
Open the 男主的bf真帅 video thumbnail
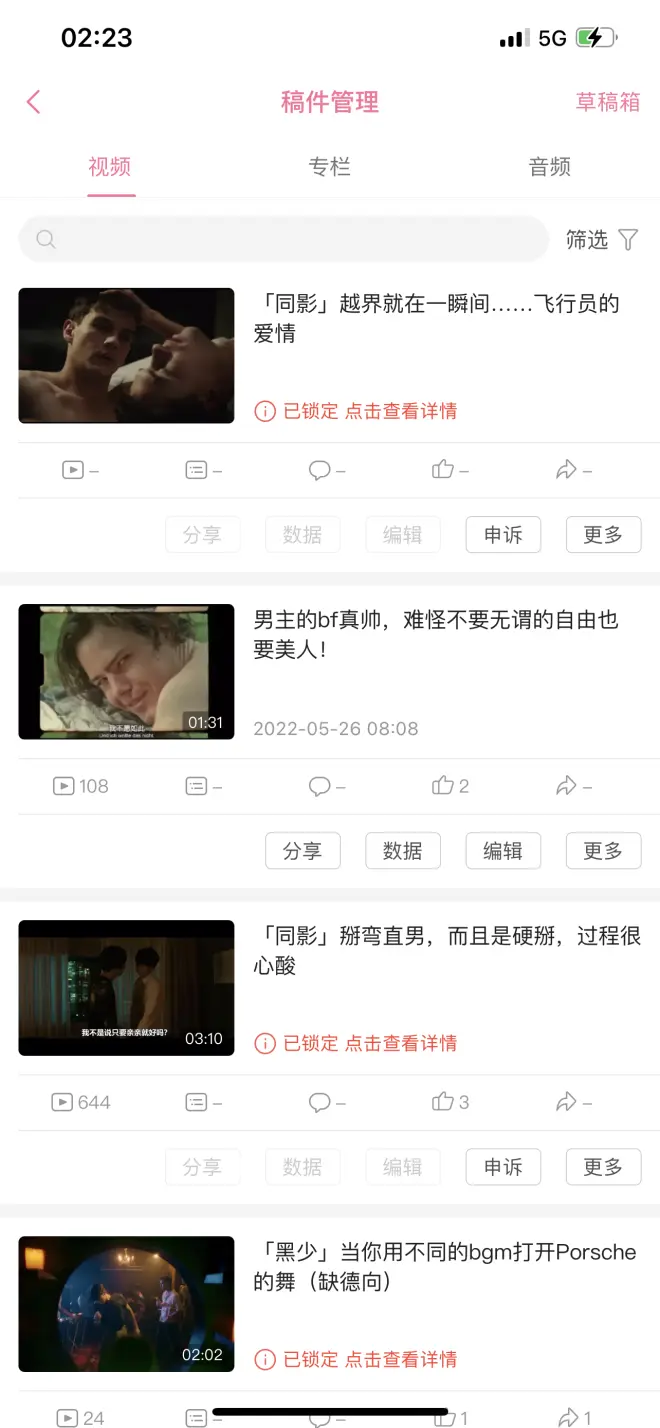coord(126,672)
